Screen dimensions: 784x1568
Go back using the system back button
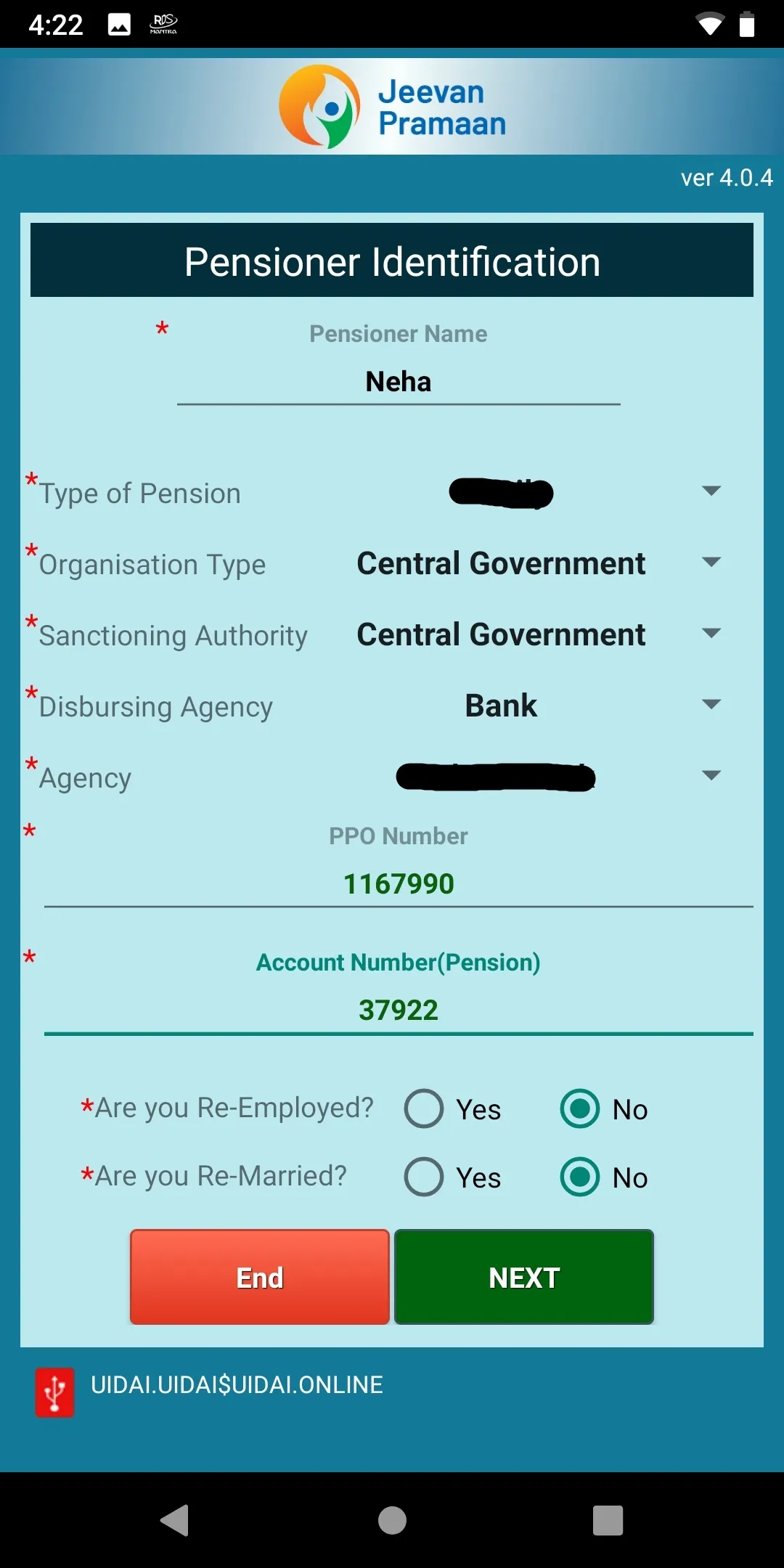(175, 1520)
